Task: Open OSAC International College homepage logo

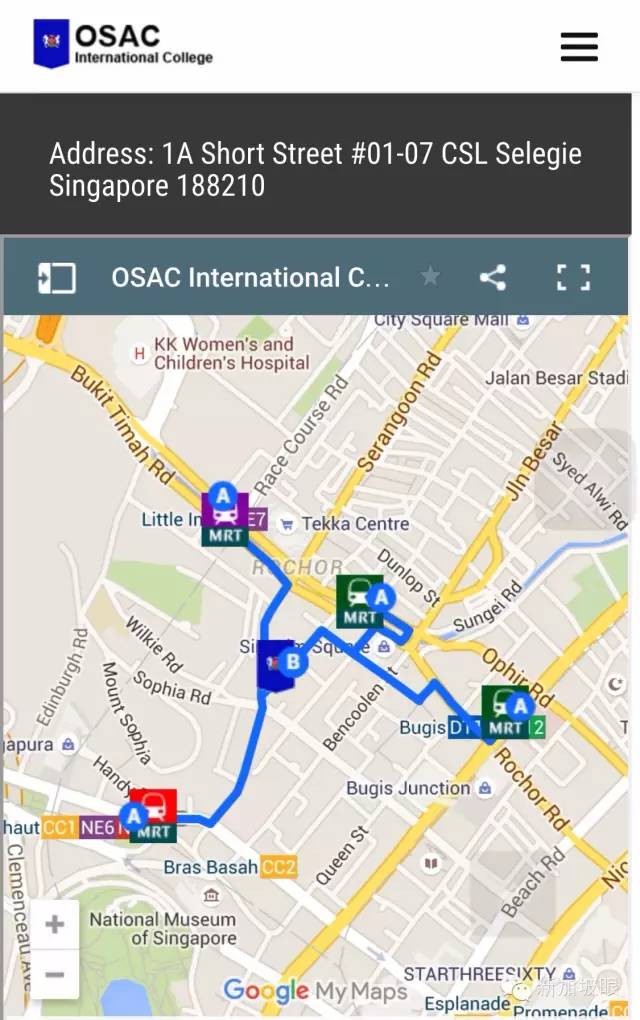Action: click(122, 44)
